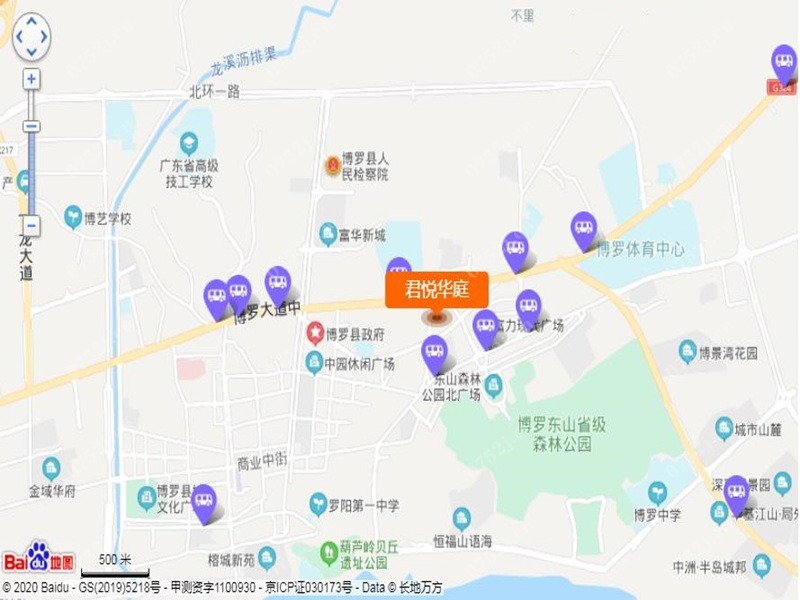Pan the map up with top arrow
This screenshot has width=800, height=600.
pos(32,22)
